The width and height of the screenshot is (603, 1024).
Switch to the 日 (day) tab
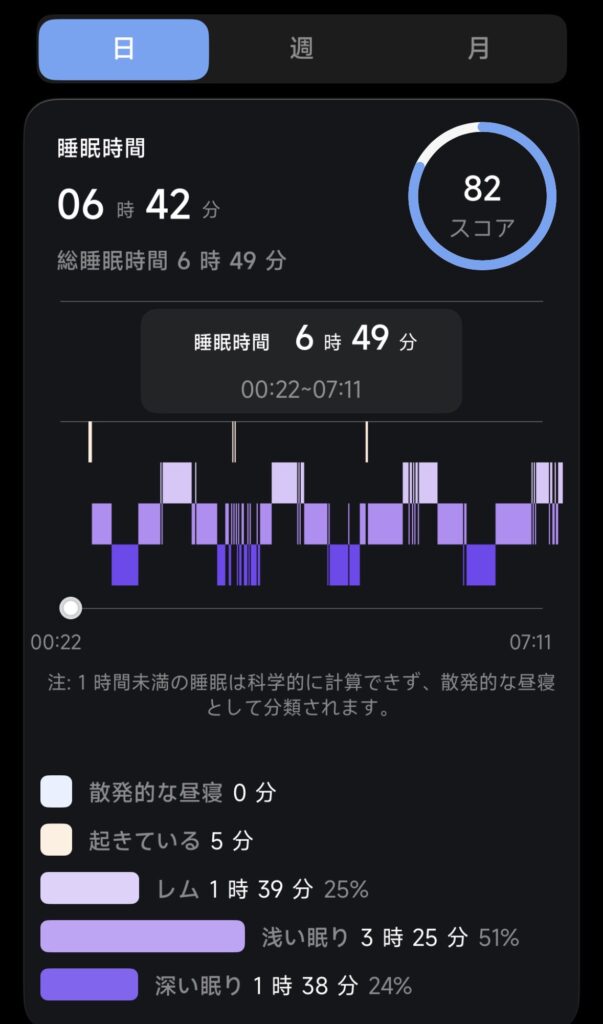(123, 49)
